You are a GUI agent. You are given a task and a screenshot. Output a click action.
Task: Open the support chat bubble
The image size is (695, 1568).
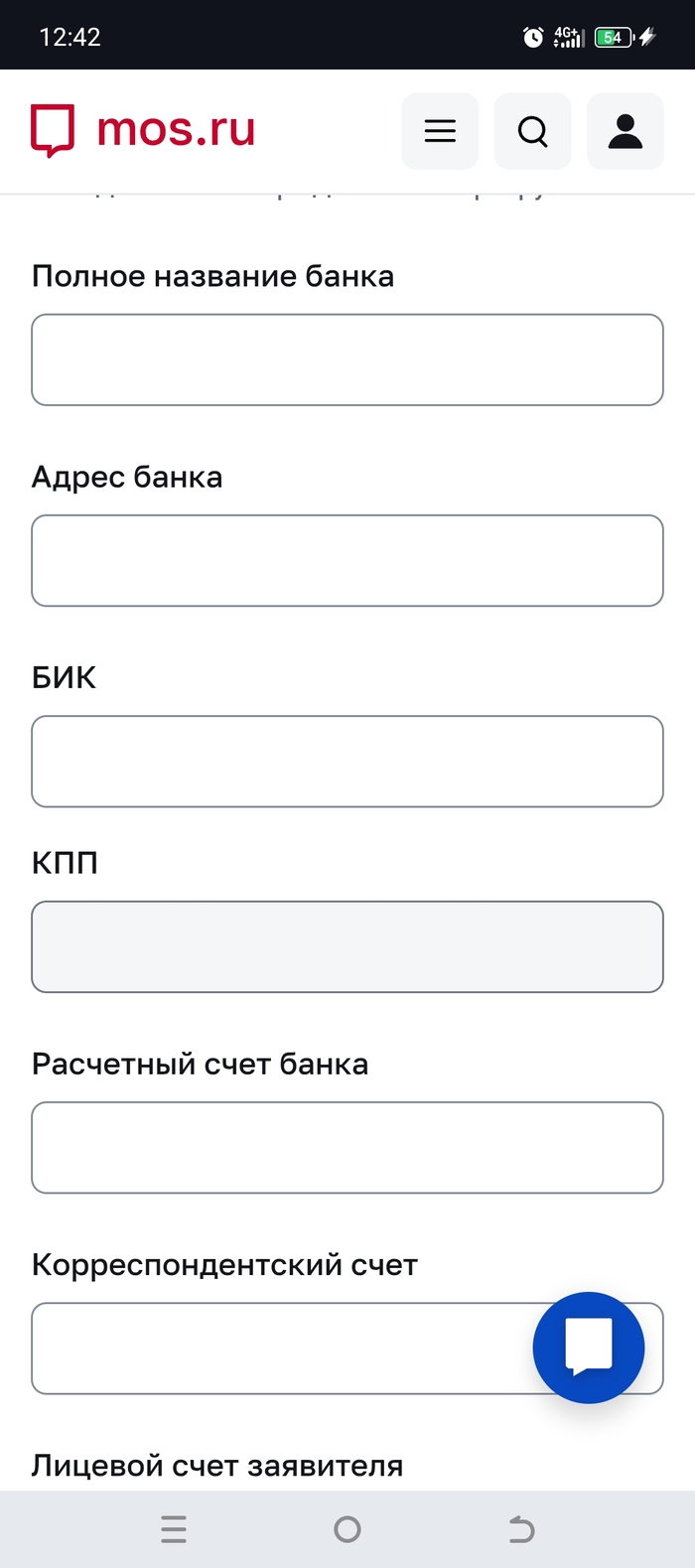[x=589, y=1348]
